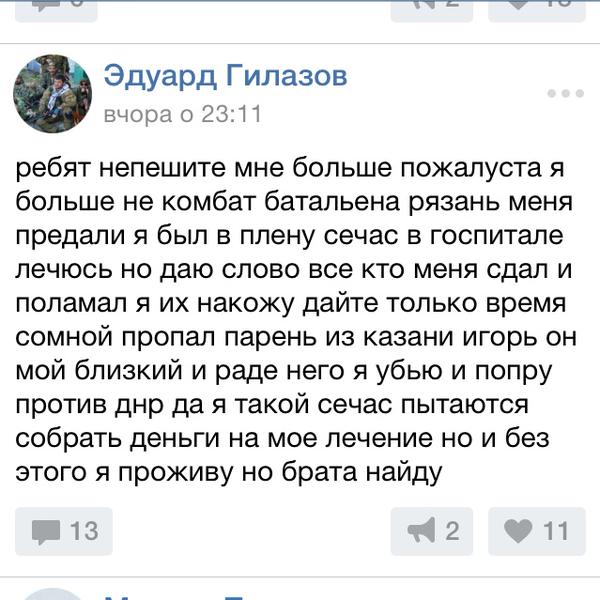This screenshot has width=600, height=600.
Task: Open the author name Эдуард Гилазов
Action: coord(226,74)
